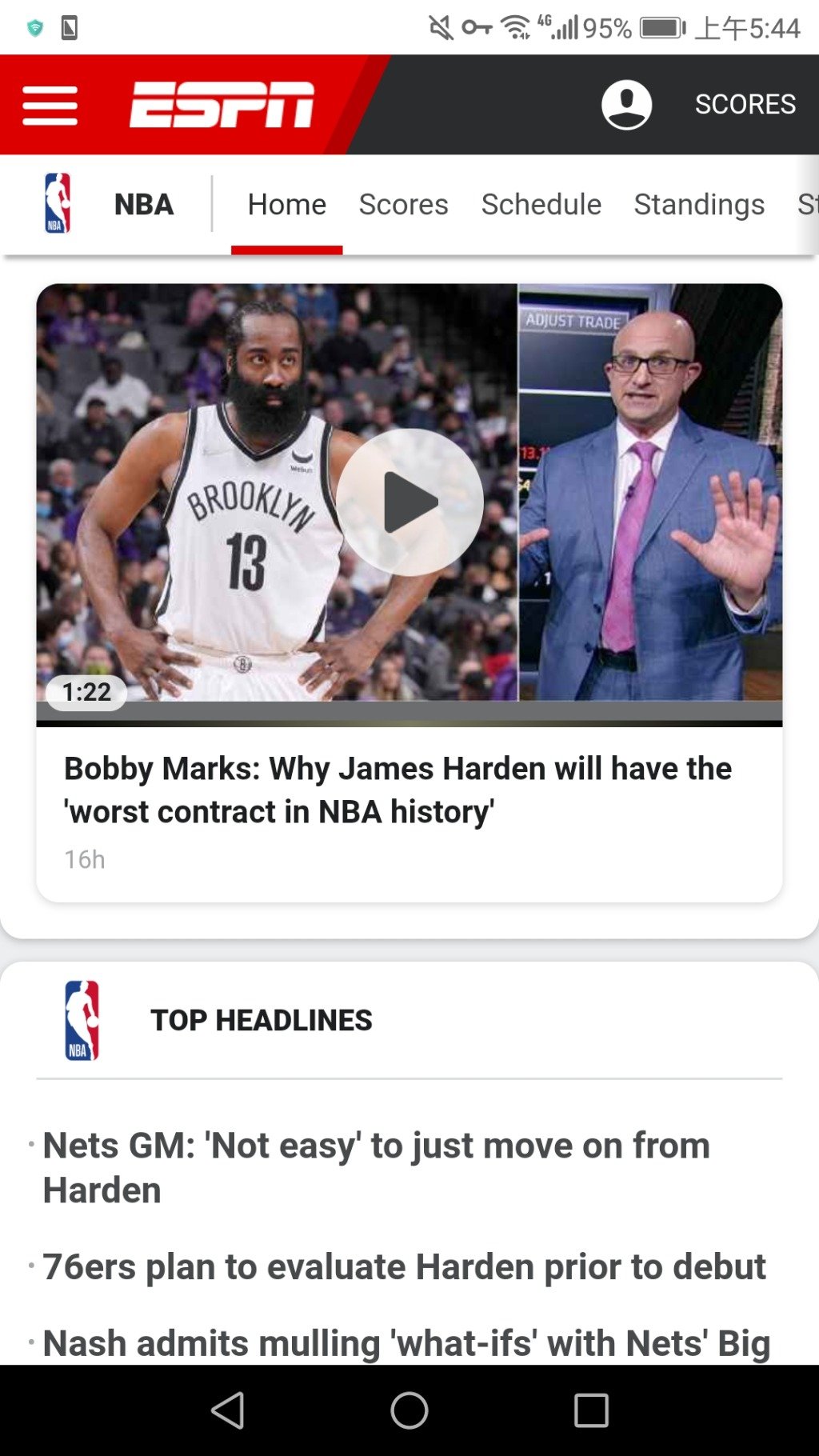The image size is (819, 1456).
Task: Switch to the Schedule tab
Action: pos(541,205)
